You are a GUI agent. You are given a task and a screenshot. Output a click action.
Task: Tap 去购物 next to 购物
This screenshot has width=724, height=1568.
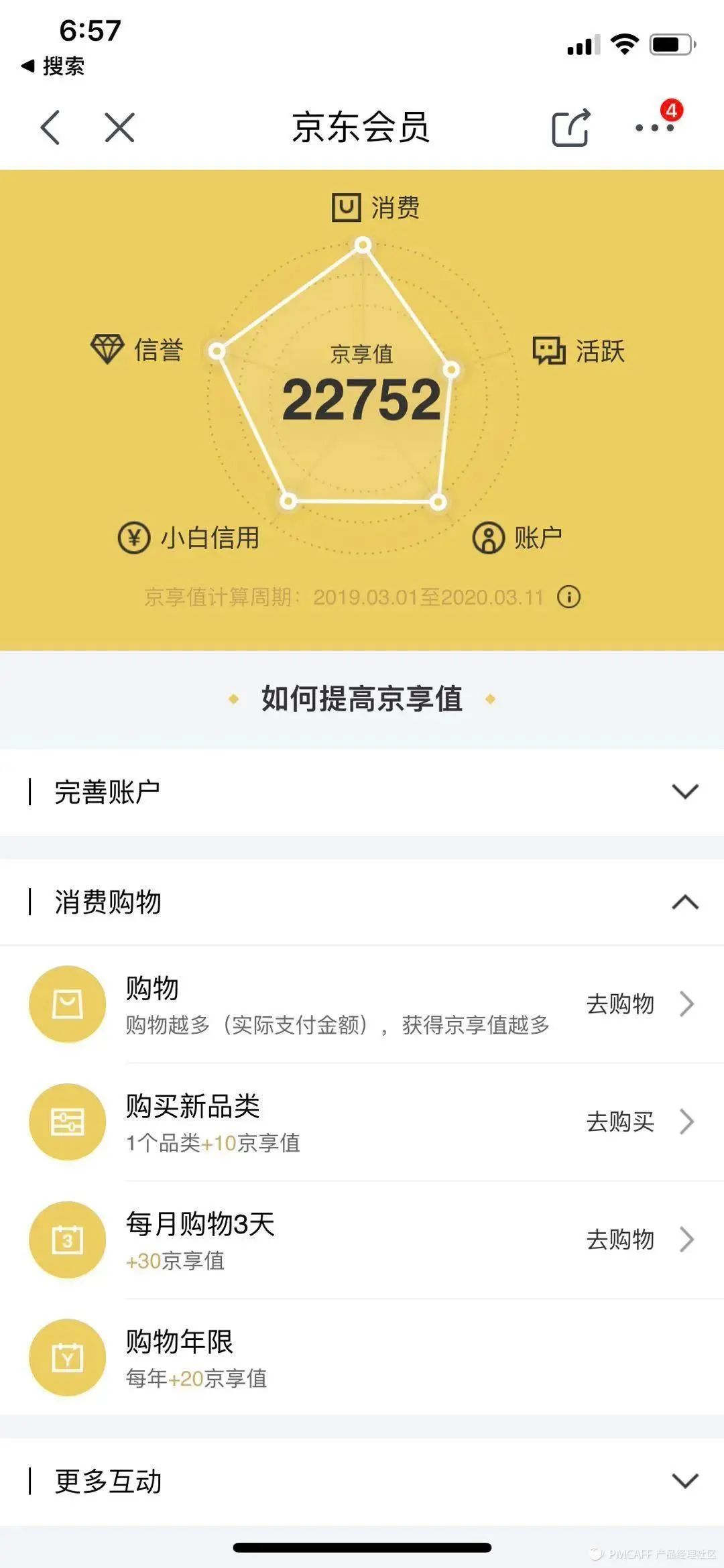coord(619,1003)
